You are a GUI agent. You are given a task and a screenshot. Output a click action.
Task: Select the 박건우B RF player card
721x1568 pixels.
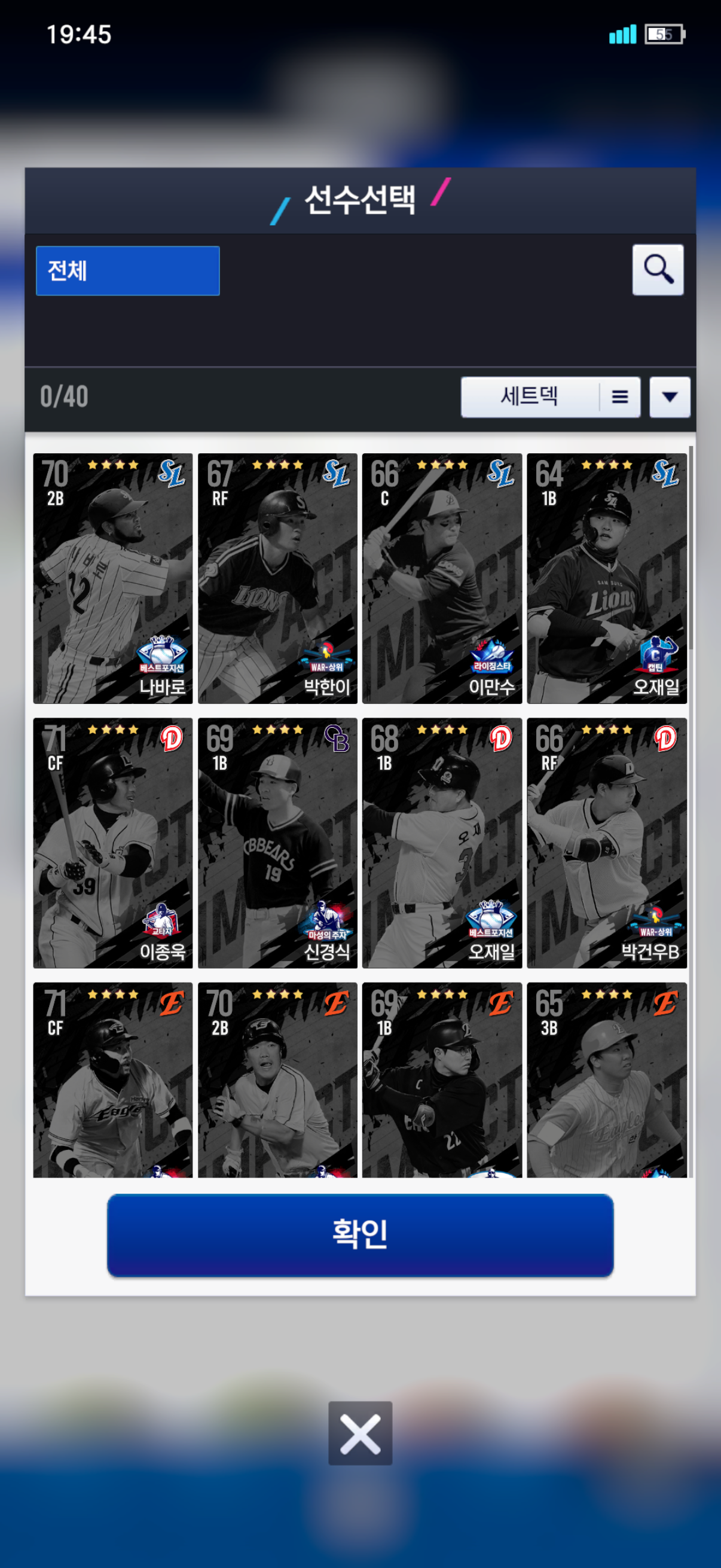607,843
